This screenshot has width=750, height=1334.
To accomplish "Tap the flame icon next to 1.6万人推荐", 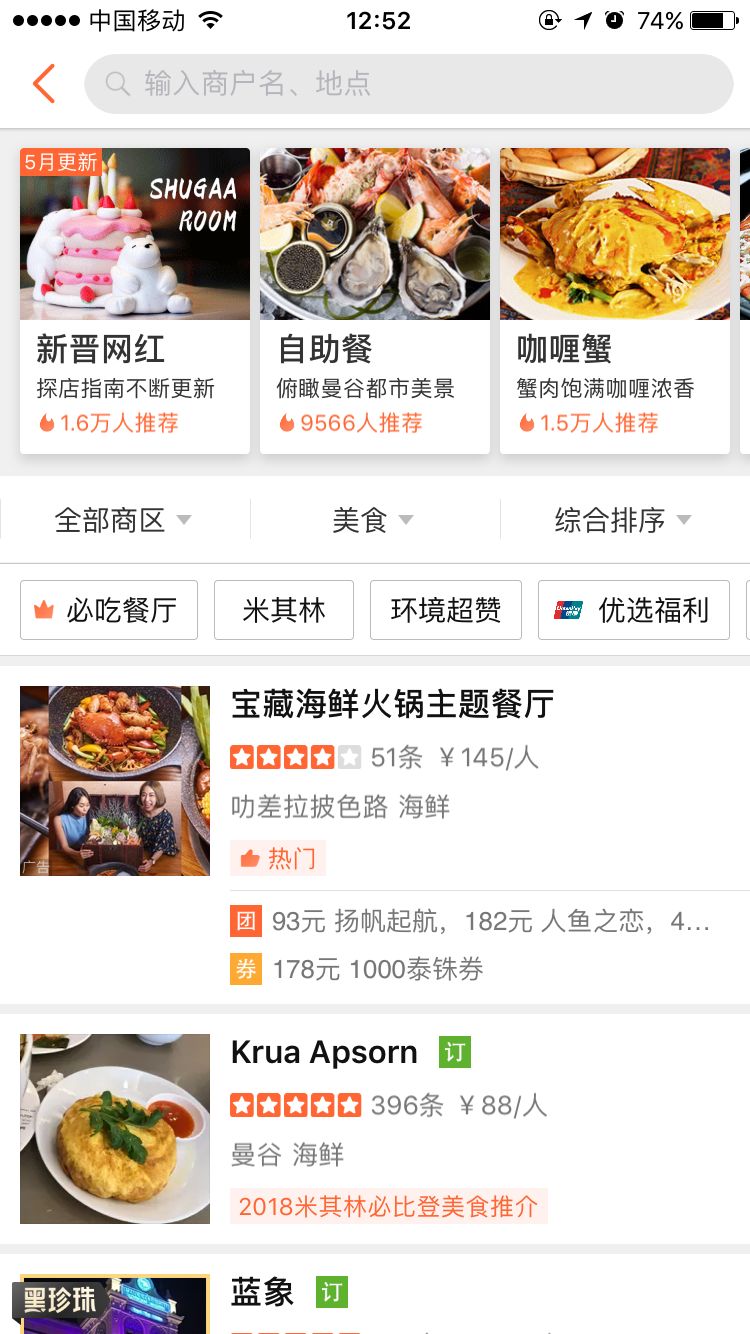I will (50, 423).
